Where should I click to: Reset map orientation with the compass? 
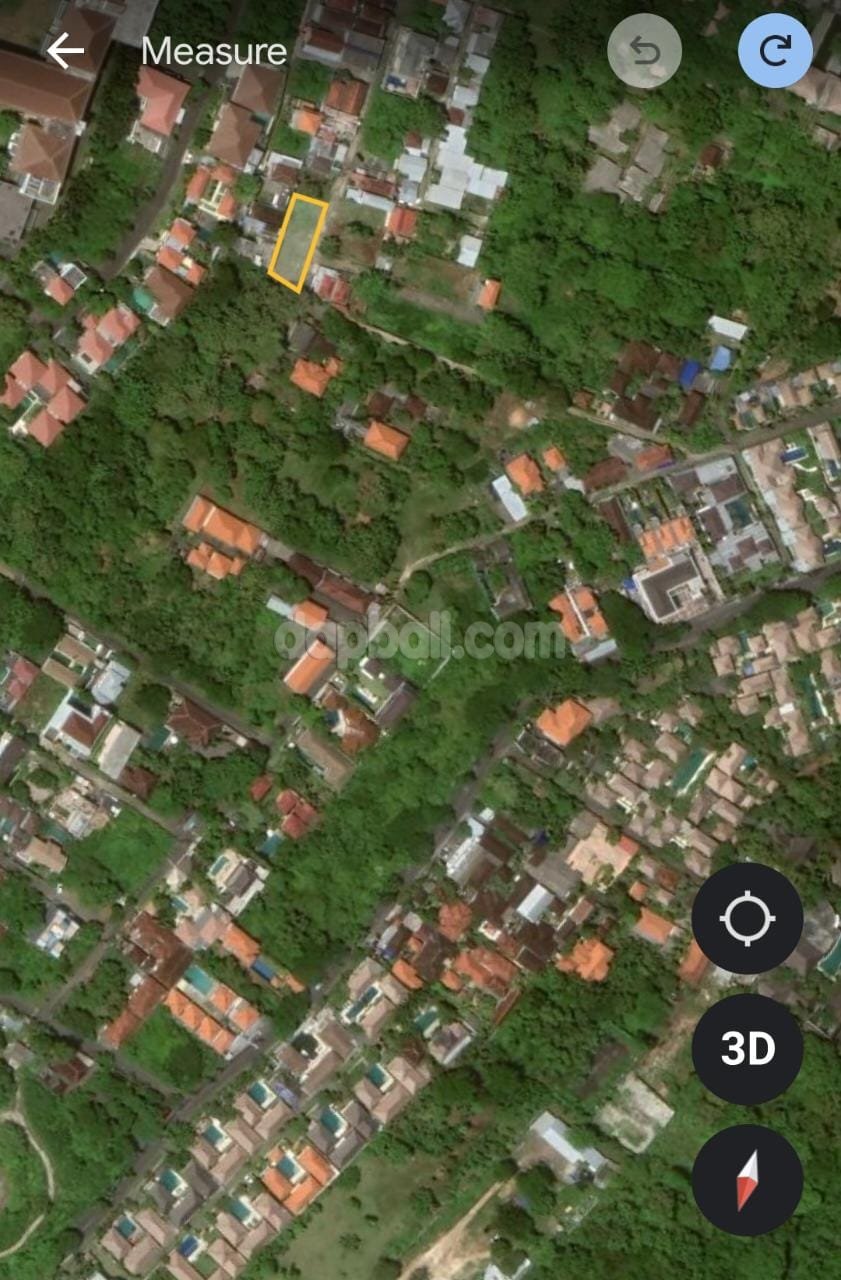(x=747, y=1180)
